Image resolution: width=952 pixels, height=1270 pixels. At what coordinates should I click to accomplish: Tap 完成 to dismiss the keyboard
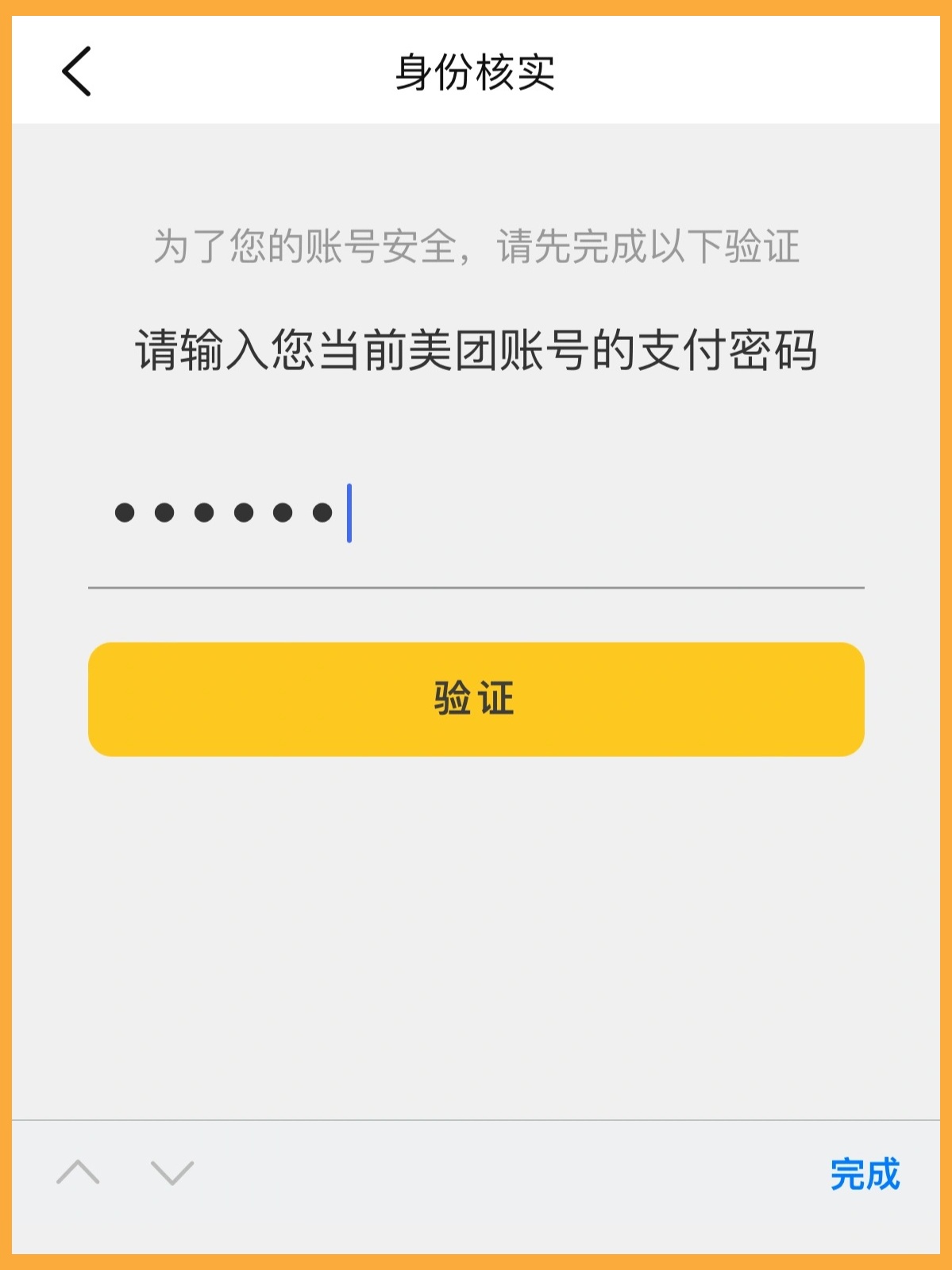click(x=865, y=1174)
